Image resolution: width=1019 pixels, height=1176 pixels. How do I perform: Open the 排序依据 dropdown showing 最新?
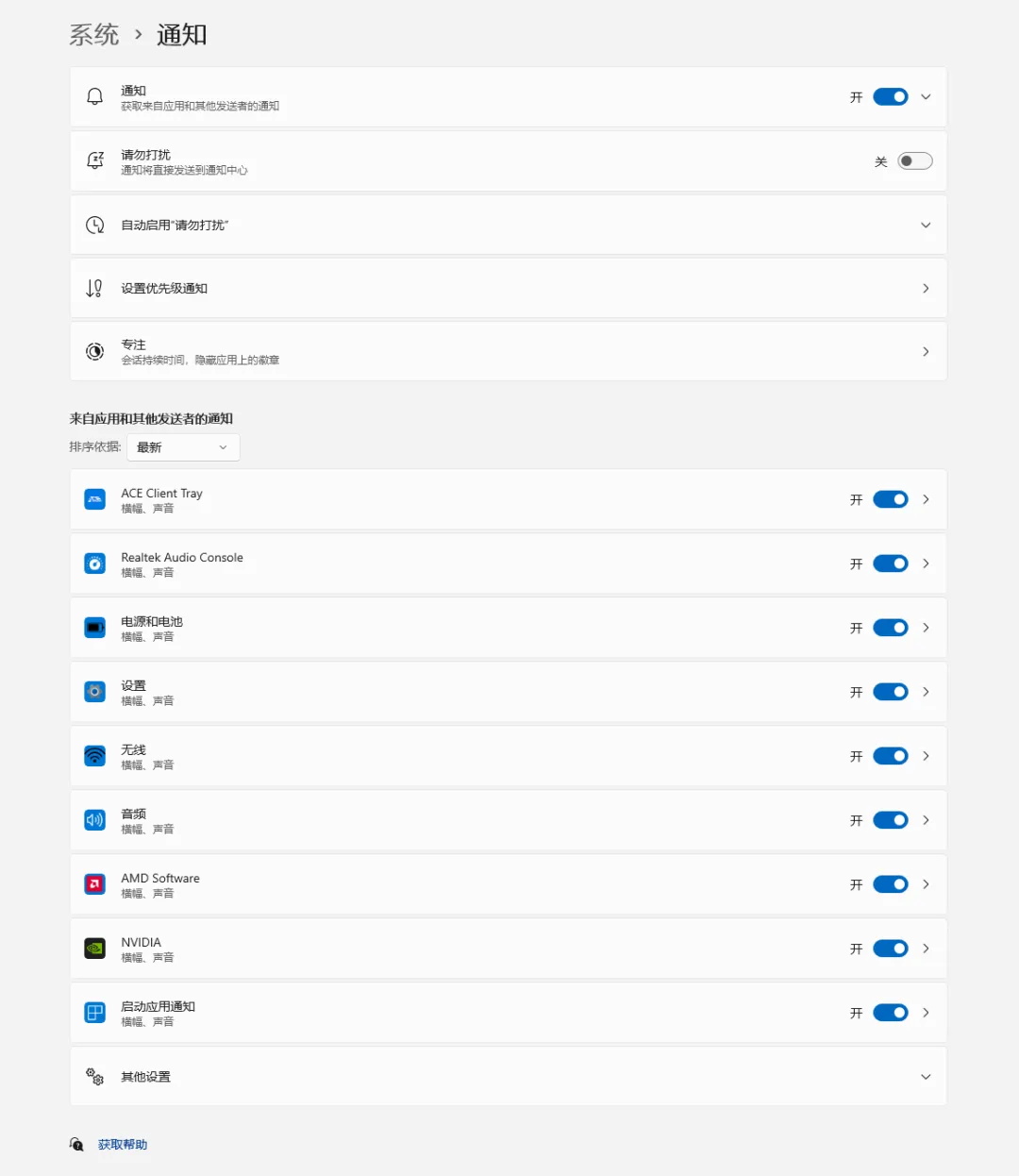point(183,447)
